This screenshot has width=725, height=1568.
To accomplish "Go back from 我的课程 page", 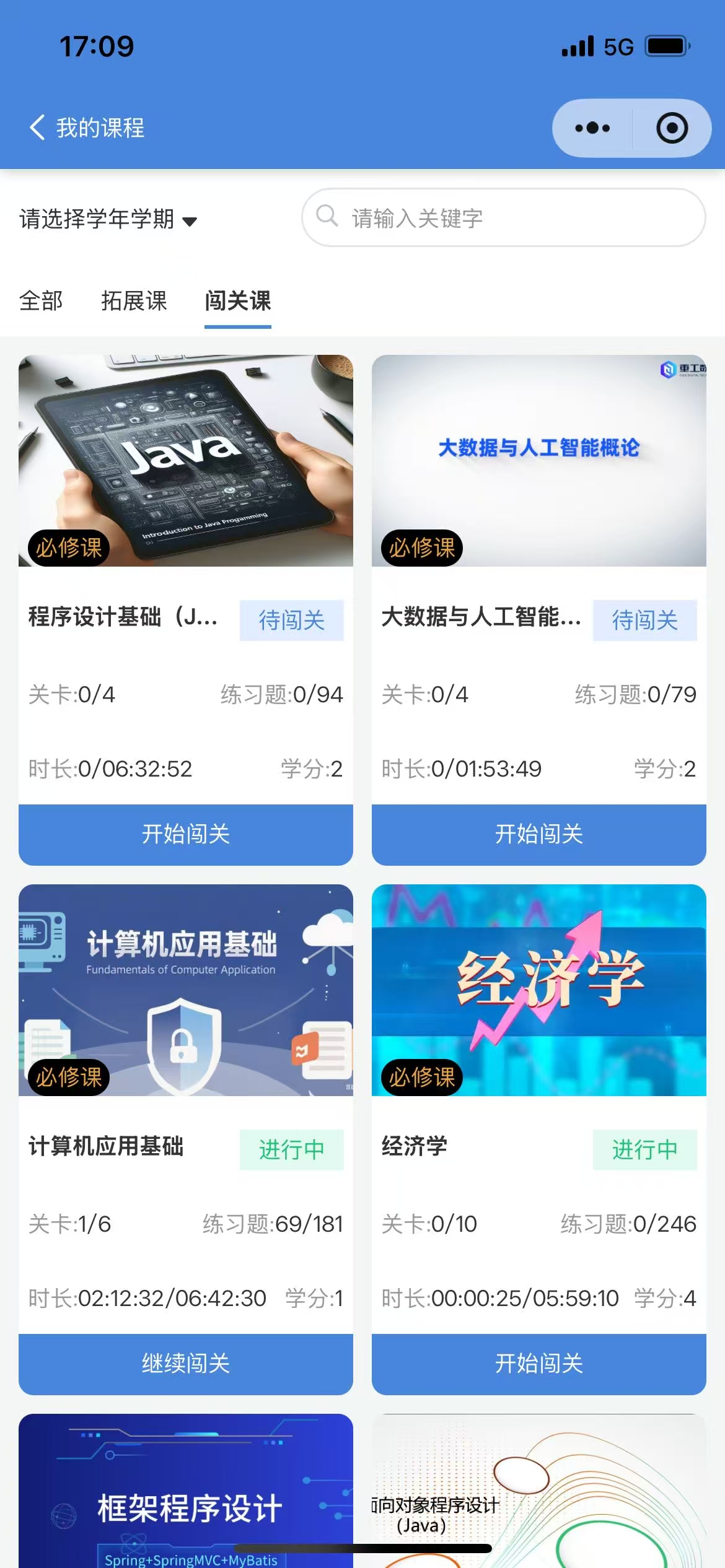I will pos(37,128).
